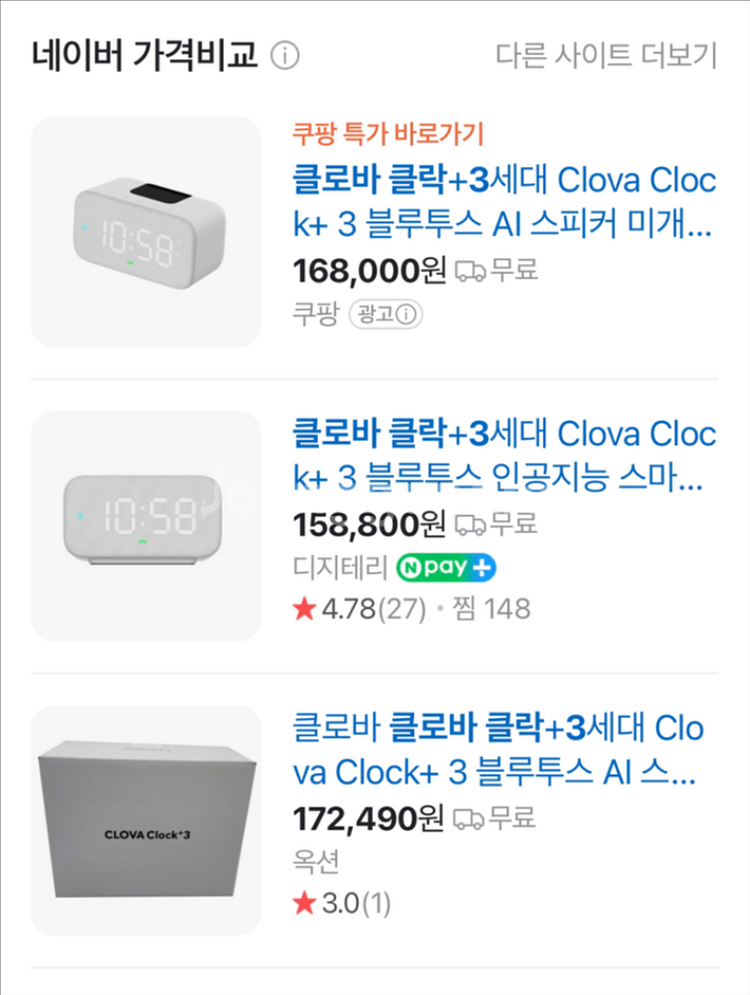View the CLOVA Clock+3 box image
The image size is (750, 995).
point(146,820)
